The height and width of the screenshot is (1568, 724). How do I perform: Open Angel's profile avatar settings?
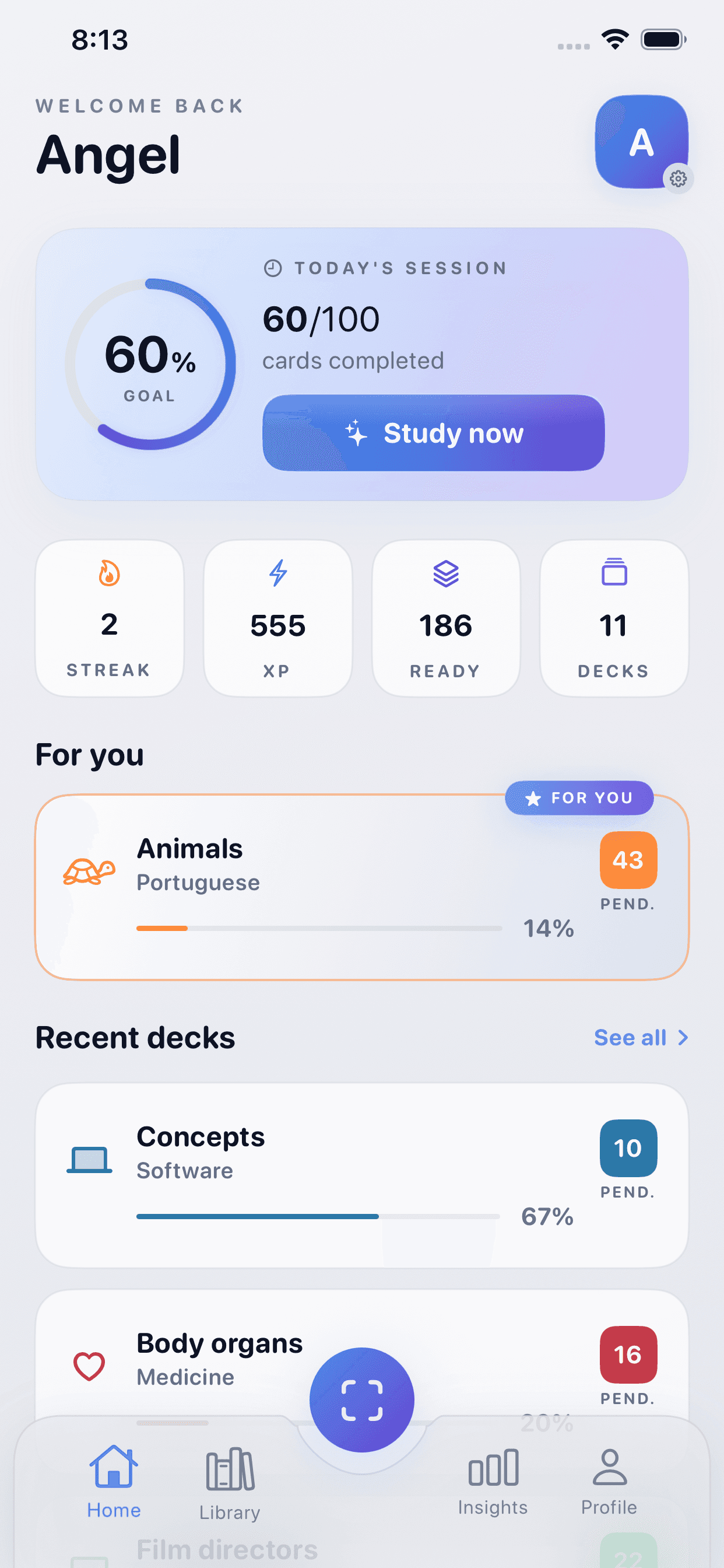[641, 142]
